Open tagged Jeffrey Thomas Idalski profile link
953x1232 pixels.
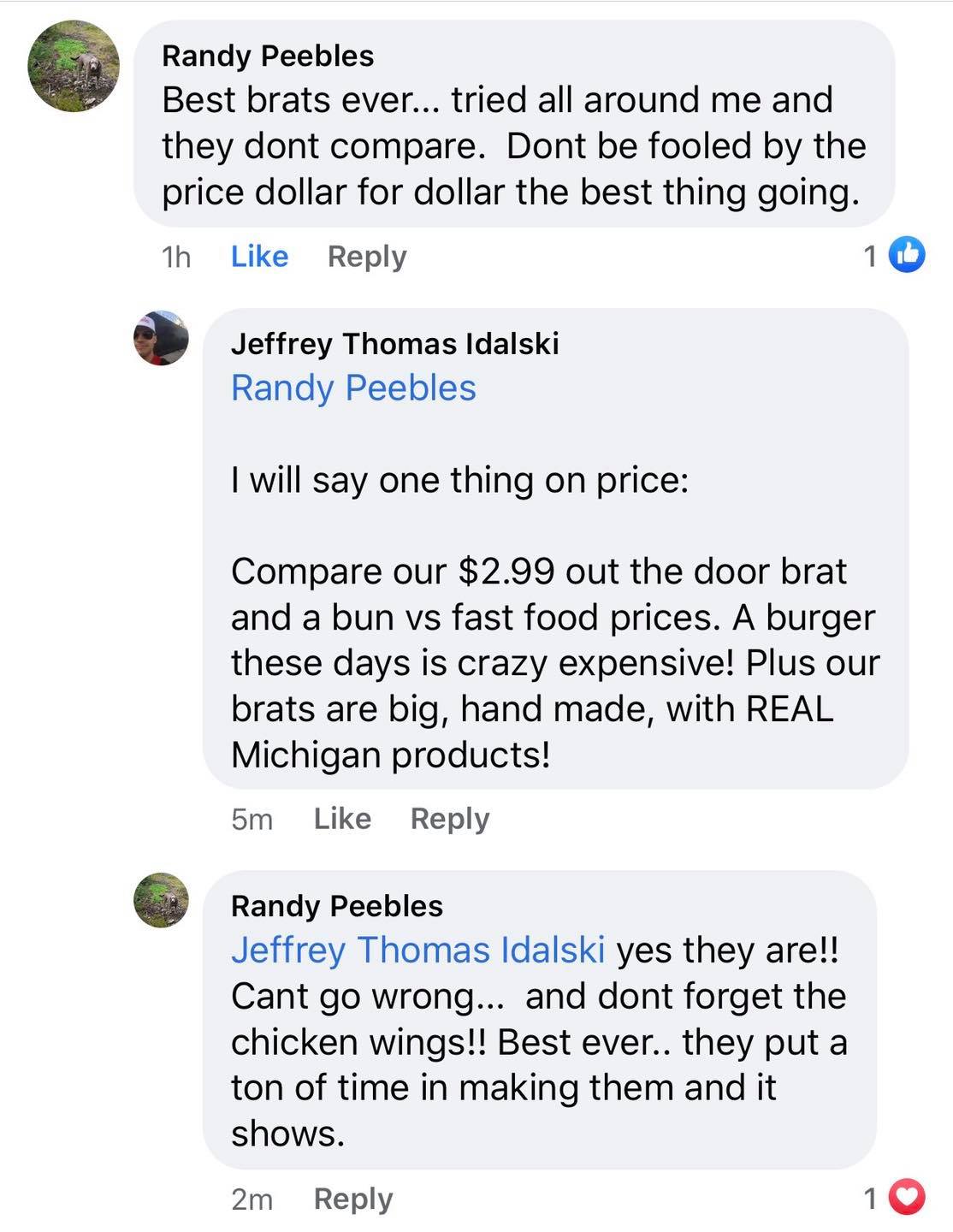[417, 950]
